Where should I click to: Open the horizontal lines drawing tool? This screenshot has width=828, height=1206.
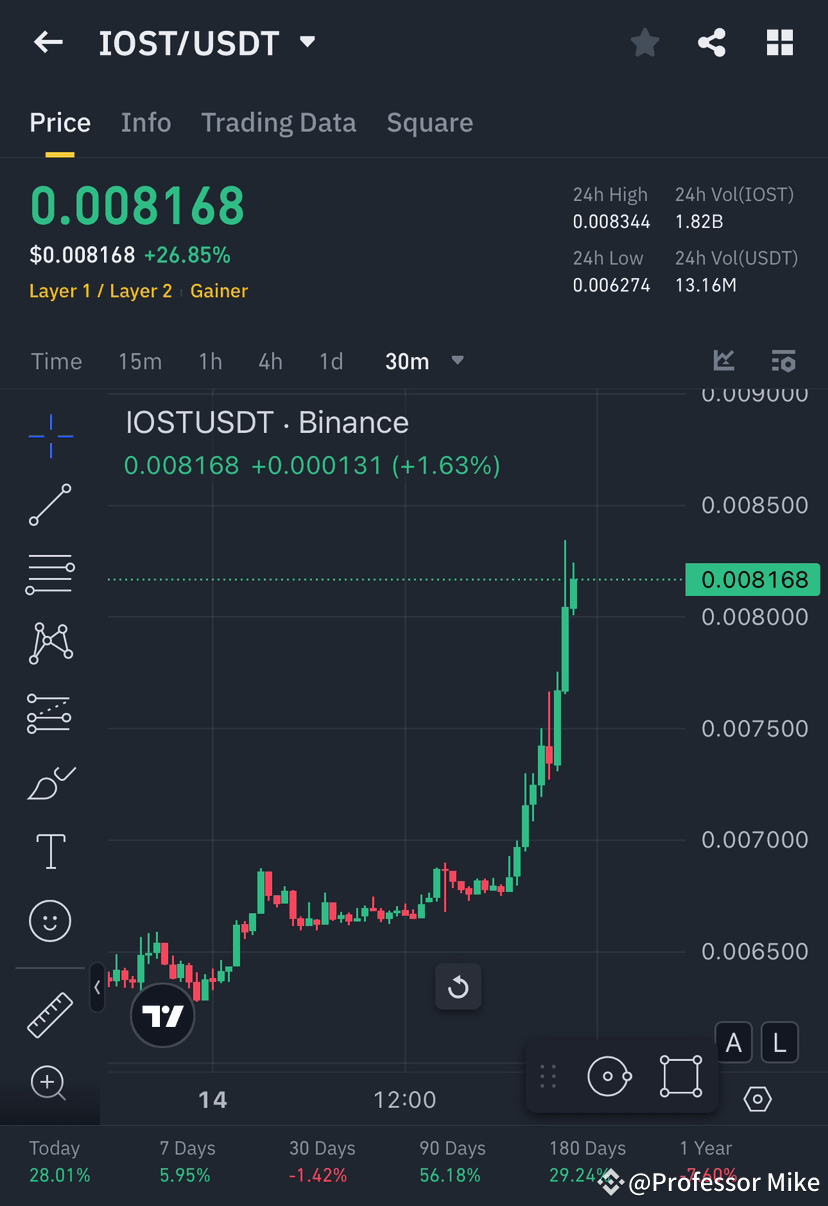click(50, 574)
